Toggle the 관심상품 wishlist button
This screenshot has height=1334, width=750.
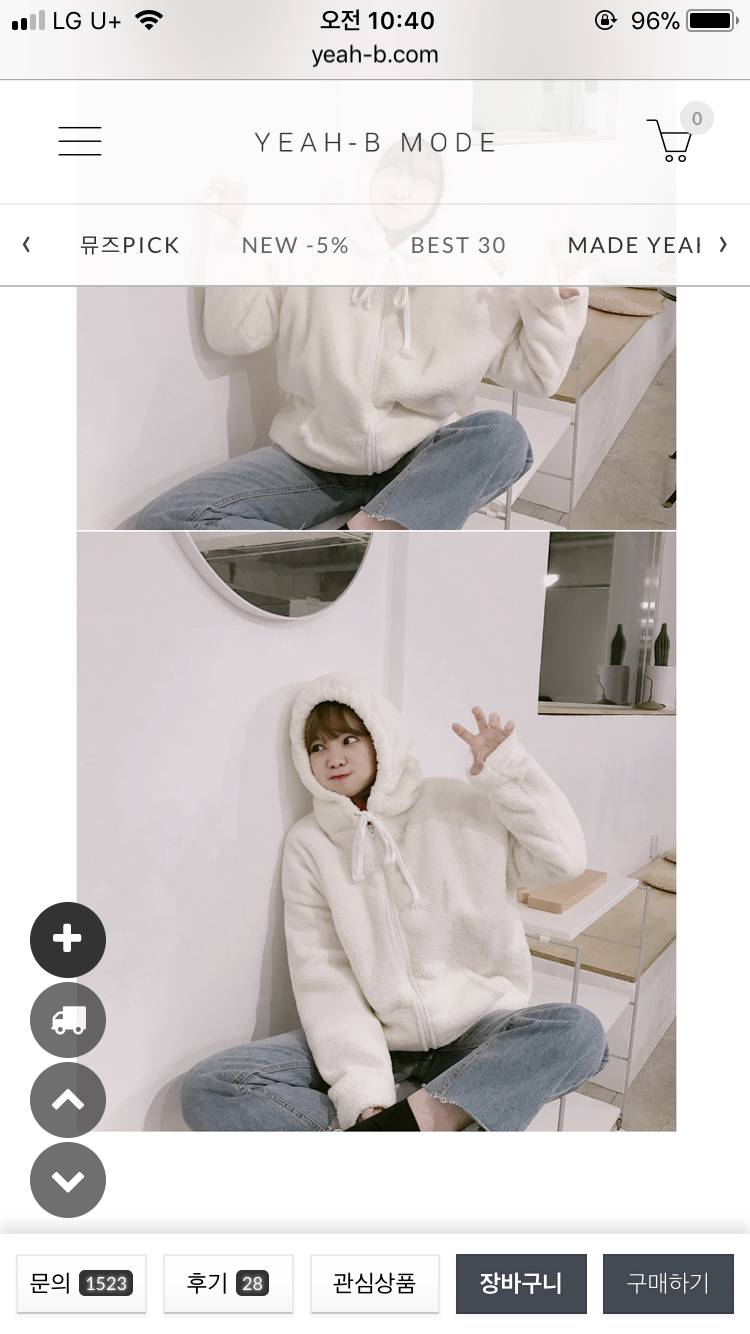(375, 1284)
